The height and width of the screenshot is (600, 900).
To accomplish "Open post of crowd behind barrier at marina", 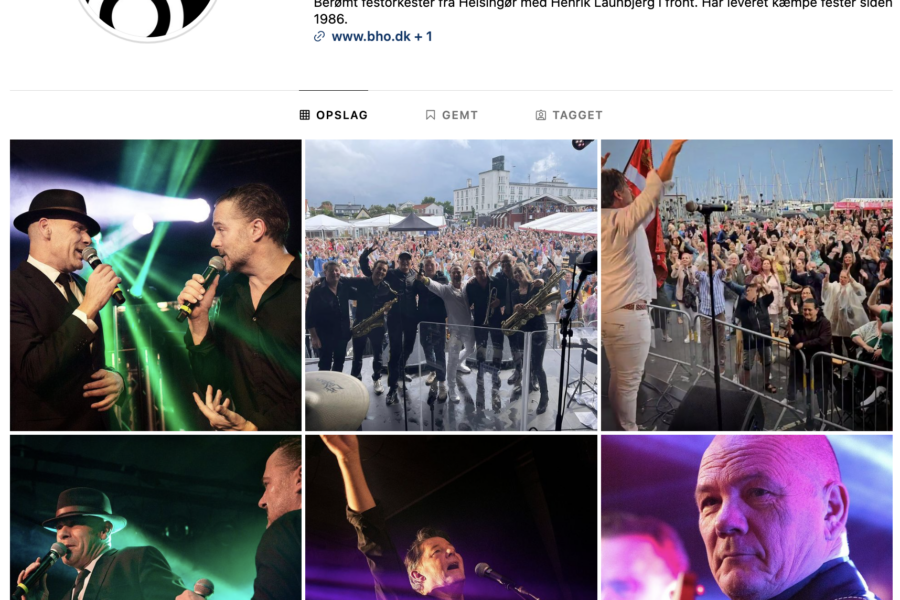I will coord(746,285).
